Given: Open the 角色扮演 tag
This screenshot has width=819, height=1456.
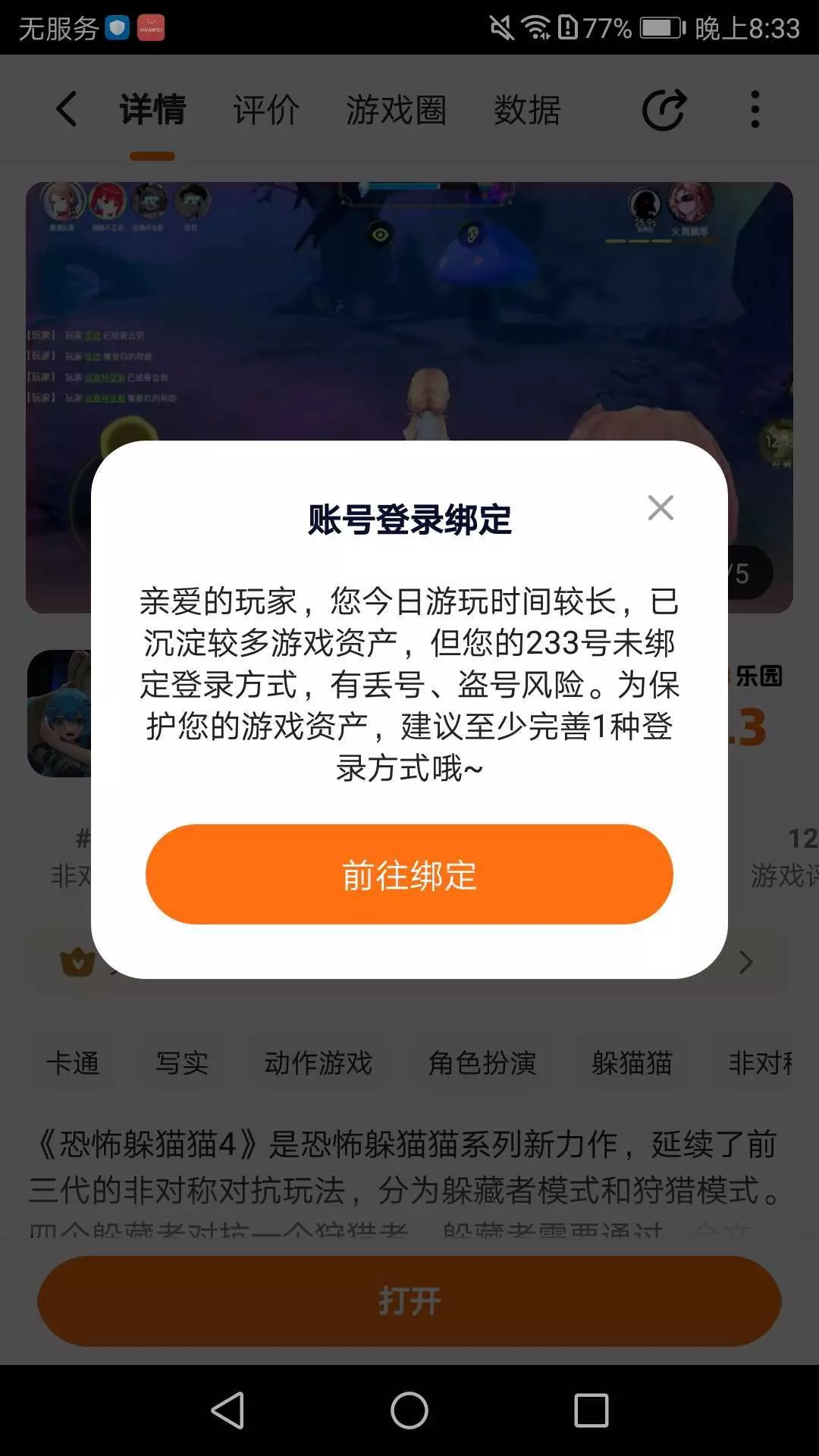Looking at the screenshot, I should [x=482, y=1063].
